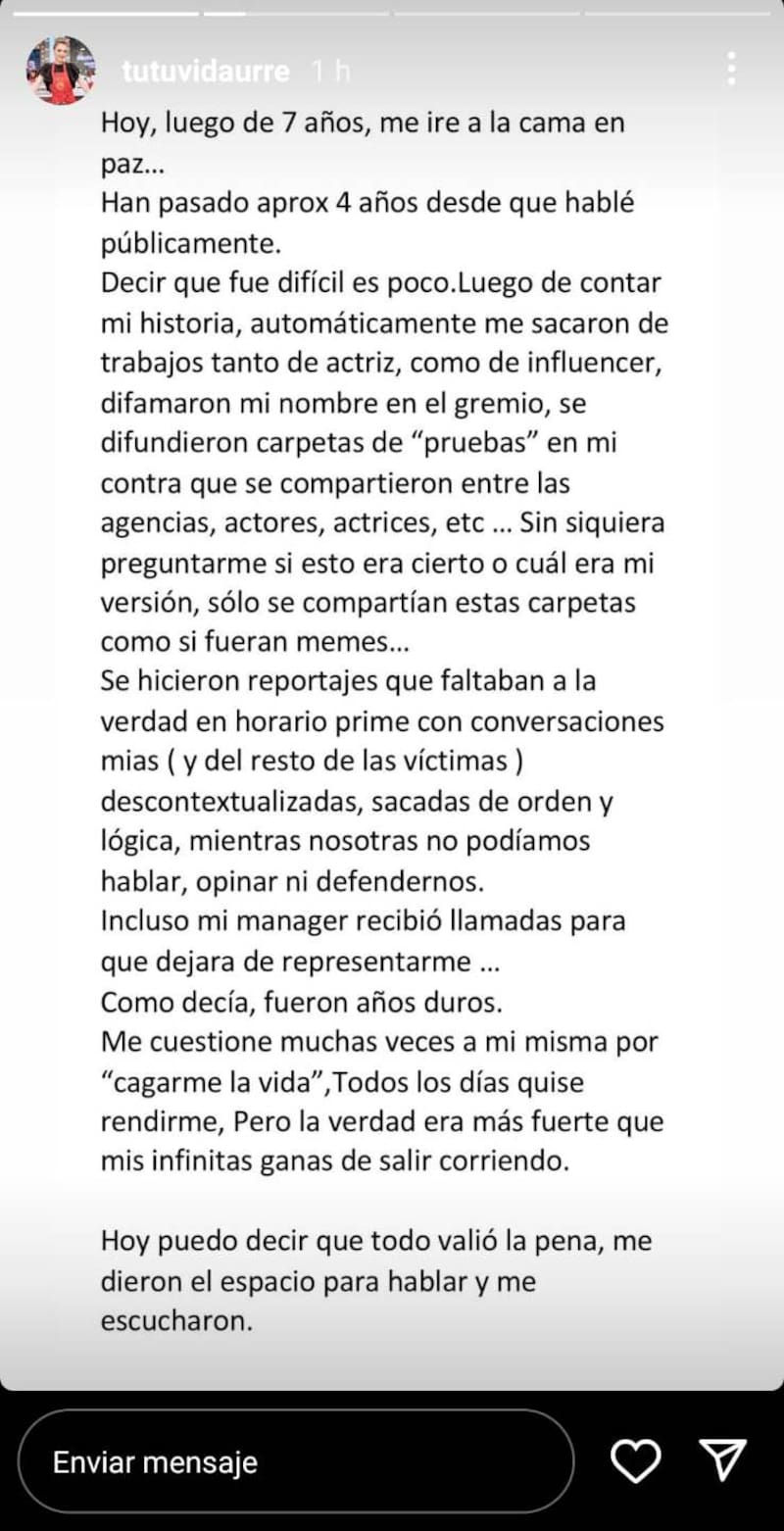Open the three-dot story options menu
The width and height of the screenshot is (784, 1531).
click(731, 70)
